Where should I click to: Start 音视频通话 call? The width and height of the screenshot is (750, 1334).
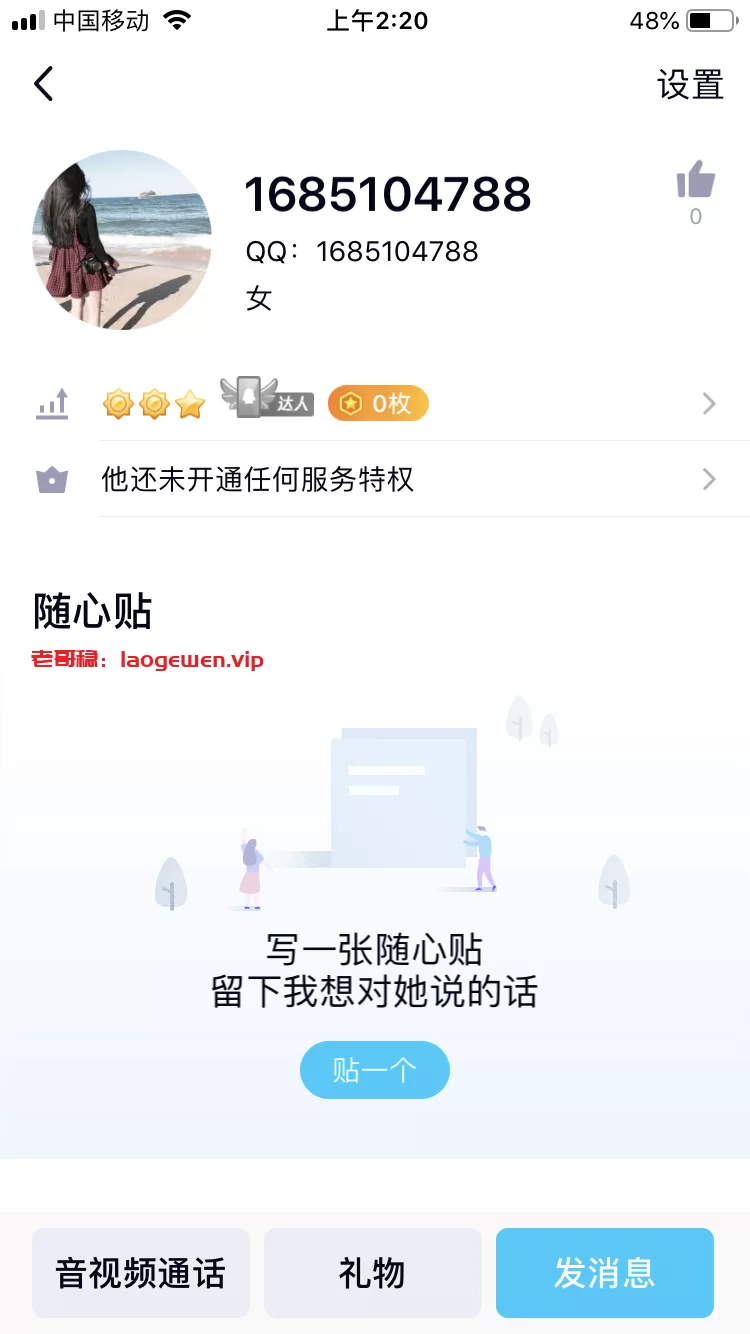pyautogui.click(x=141, y=1273)
